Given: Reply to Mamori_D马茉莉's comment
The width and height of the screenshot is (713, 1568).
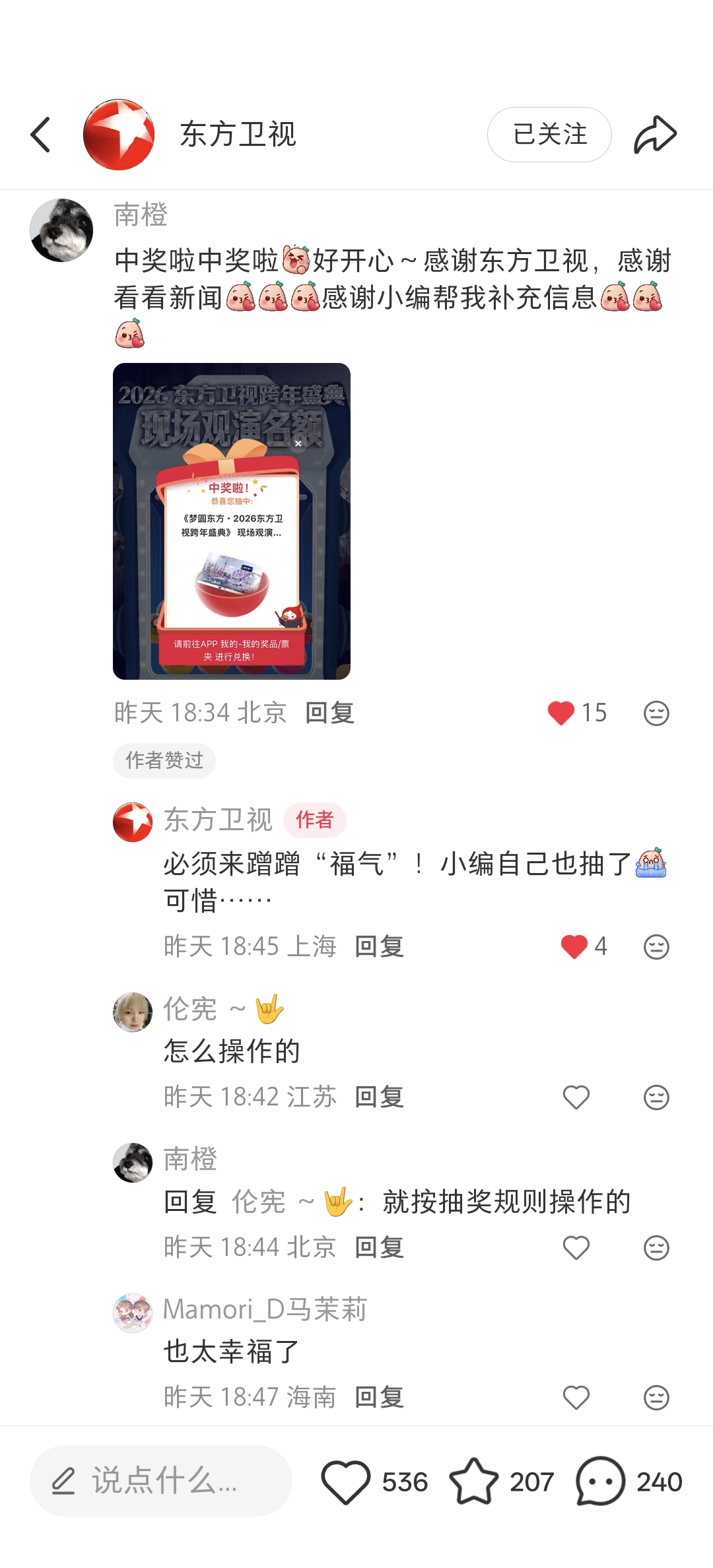Looking at the screenshot, I should [x=379, y=1397].
